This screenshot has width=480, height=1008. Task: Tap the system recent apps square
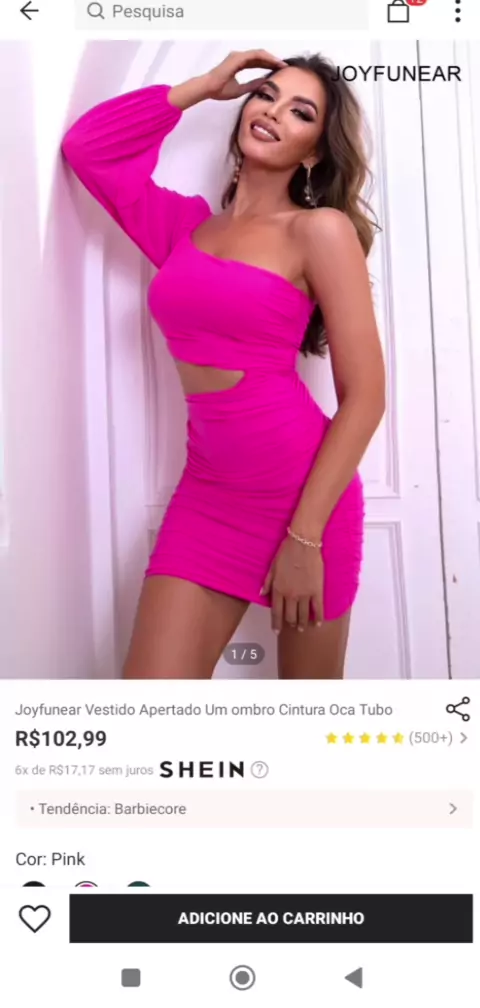point(131,978)
